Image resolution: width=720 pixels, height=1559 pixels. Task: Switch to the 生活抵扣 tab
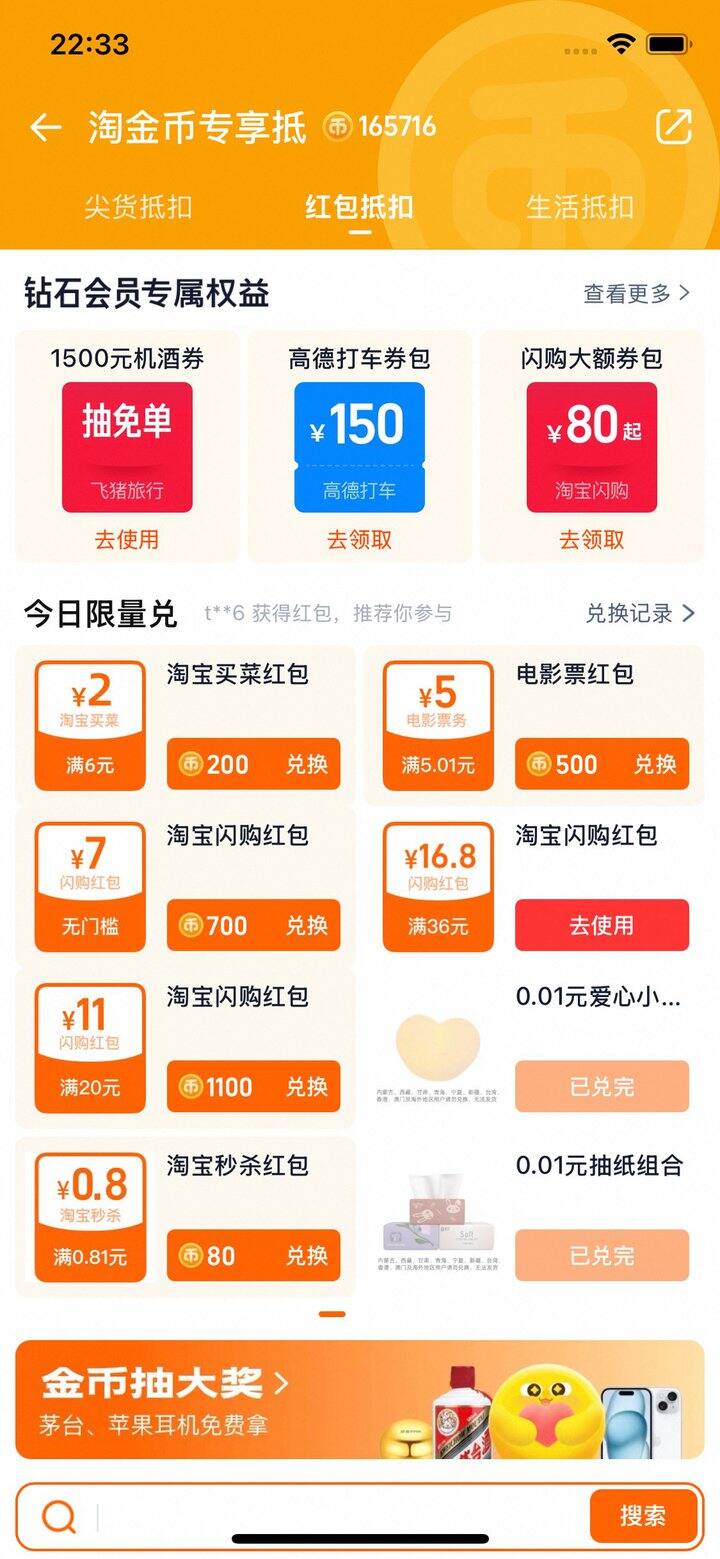pyautogui.click(x=579, y=207)
